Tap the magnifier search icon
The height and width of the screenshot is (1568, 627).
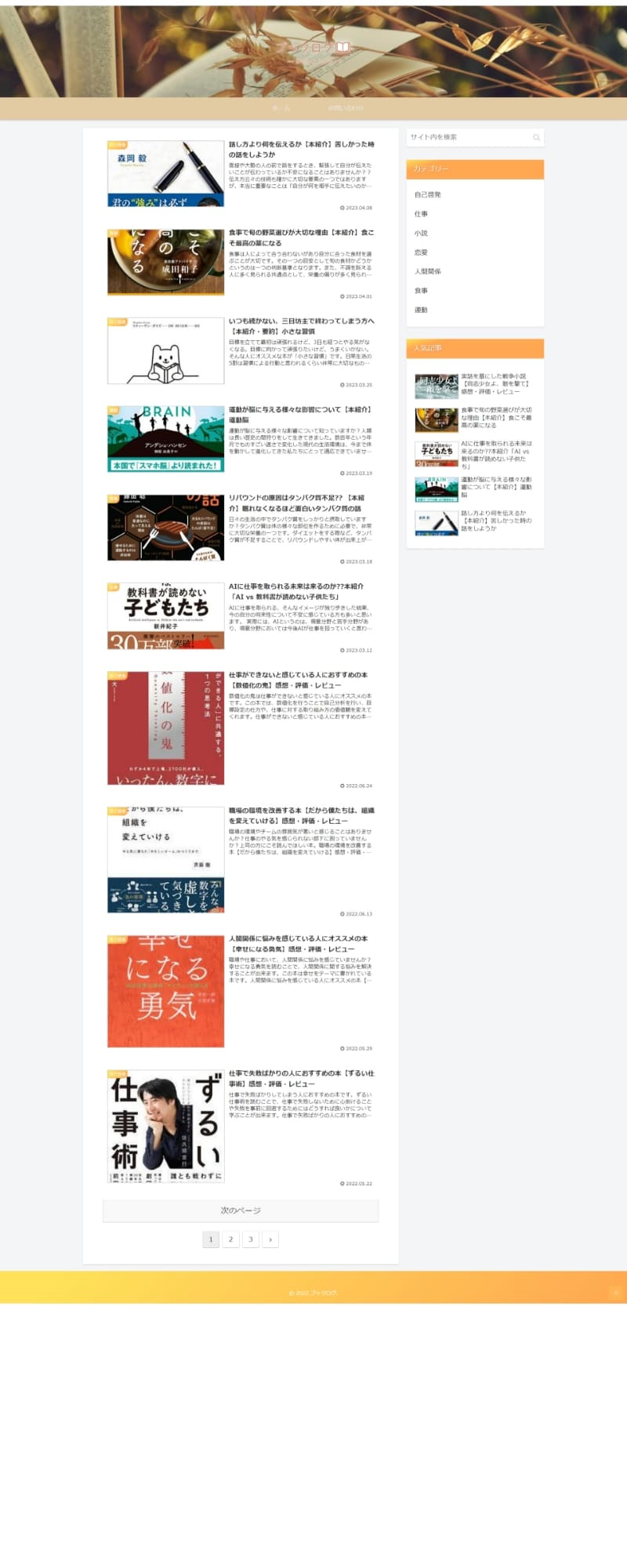[x=536, y=137]
